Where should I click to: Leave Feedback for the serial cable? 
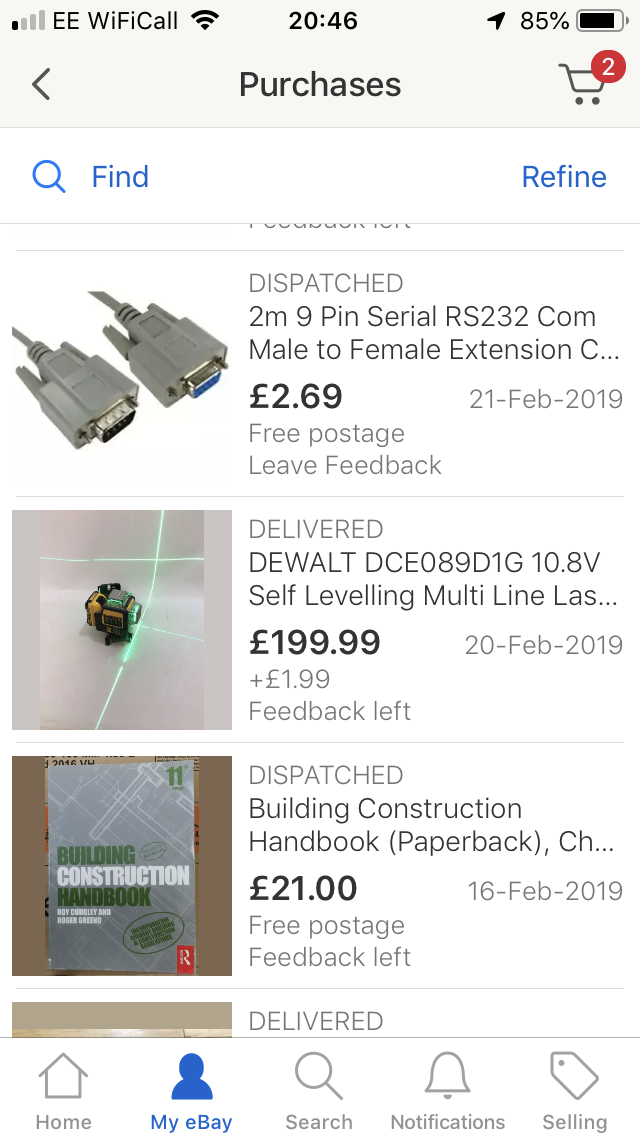(345, 465)
